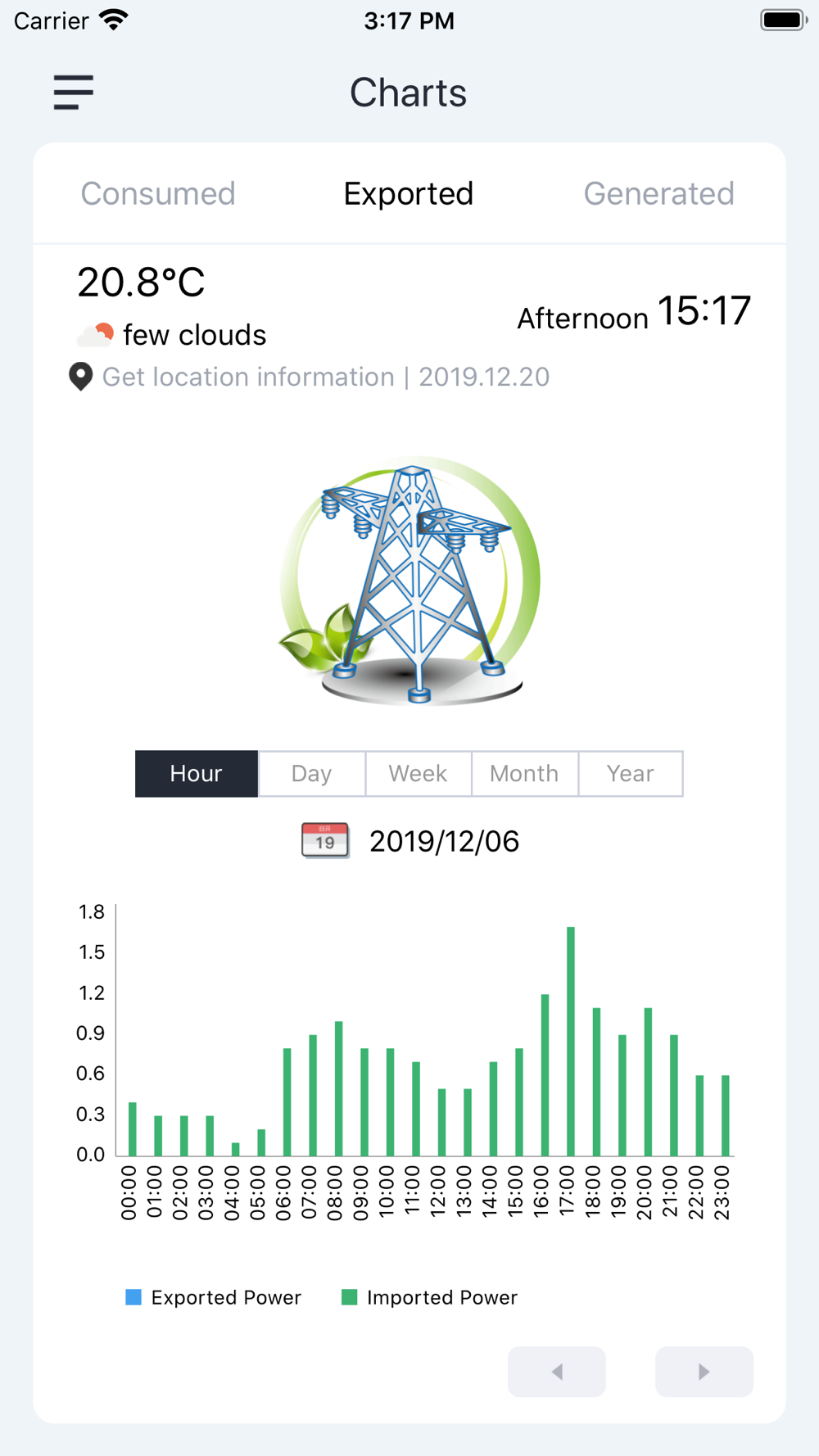Viewport: 819px width, 1456px height.
Task: Open the hamburger menu
Action: [74, 92]
